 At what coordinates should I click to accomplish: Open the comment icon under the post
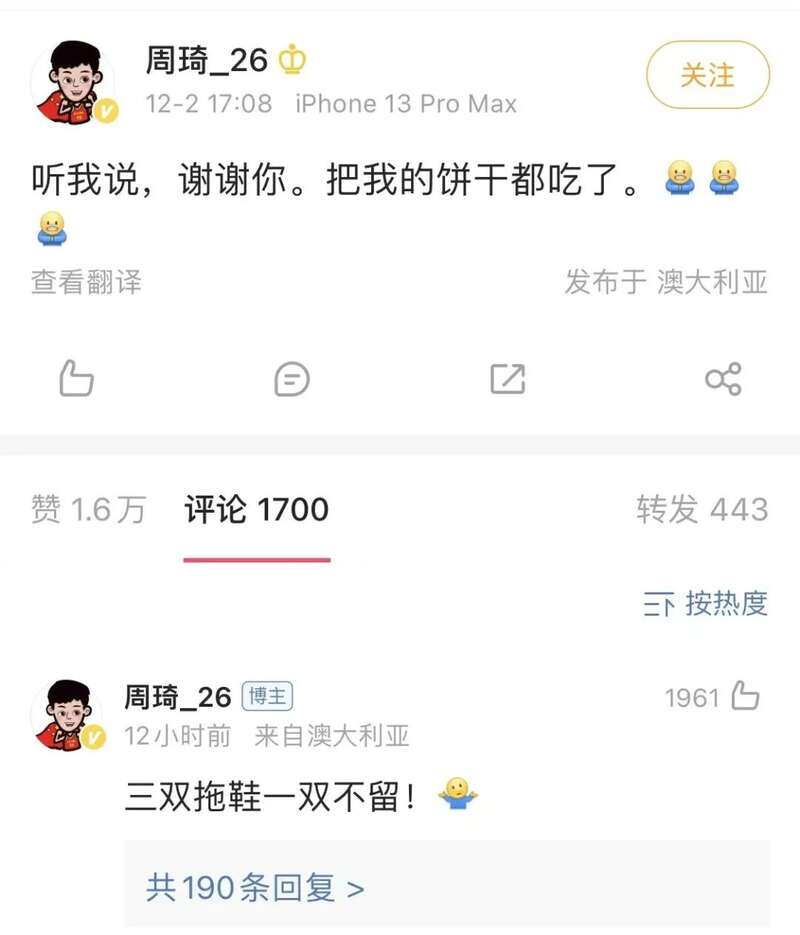tap(292, 379)
